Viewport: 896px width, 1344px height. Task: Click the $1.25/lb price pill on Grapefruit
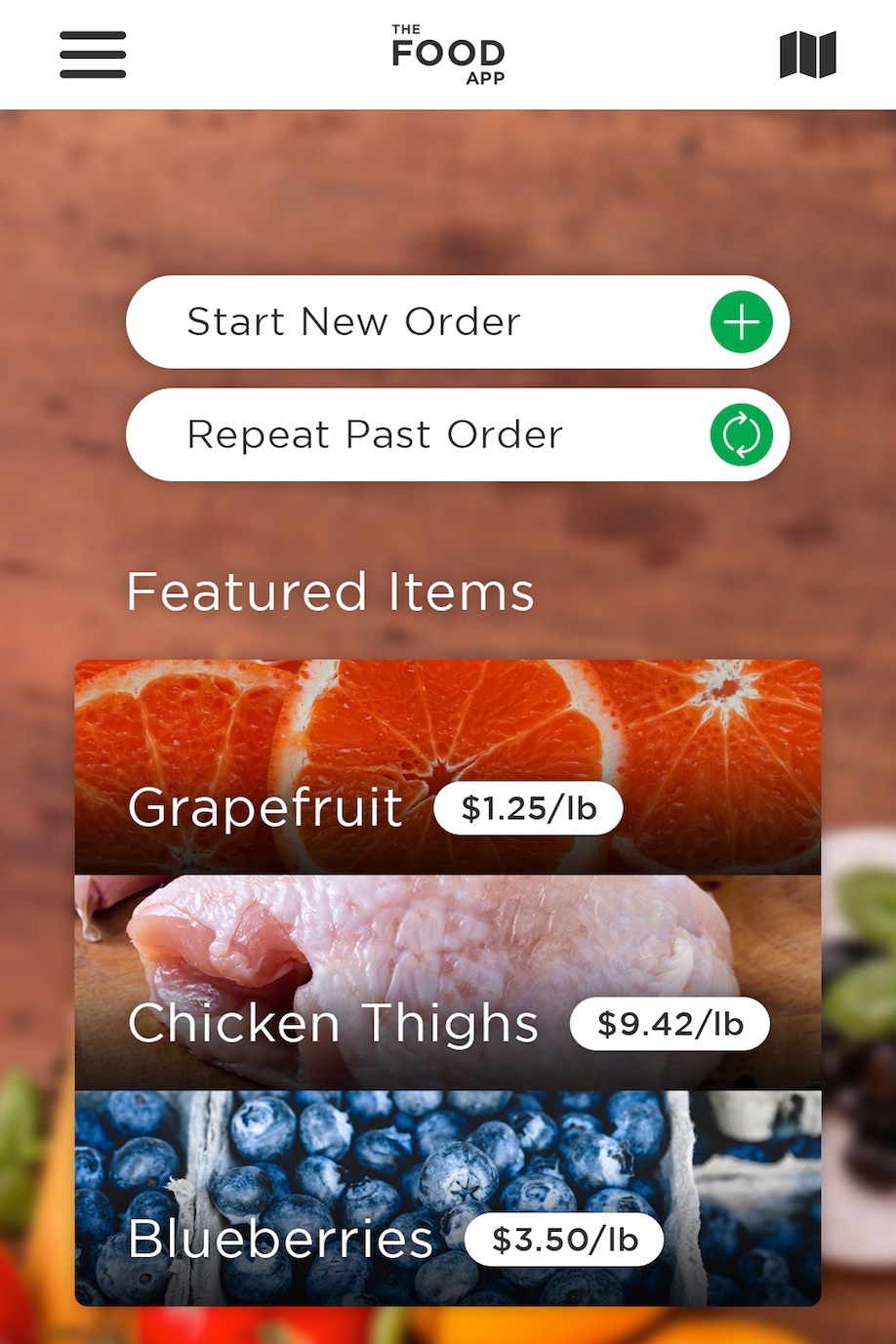coord(530,807)
